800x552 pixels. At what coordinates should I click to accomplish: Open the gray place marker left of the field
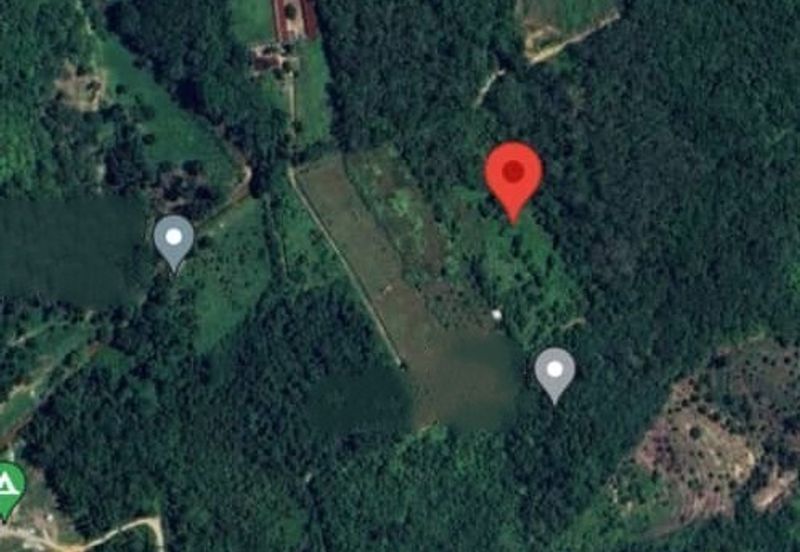click(174, 239)
